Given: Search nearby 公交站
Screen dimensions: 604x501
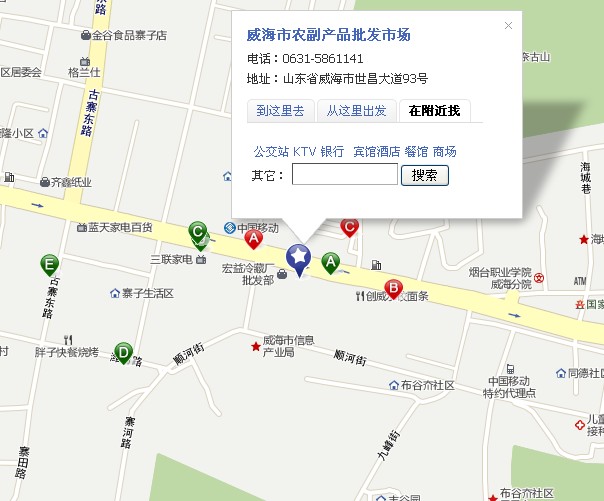Looking at the screenshot, I should point(270,152).
